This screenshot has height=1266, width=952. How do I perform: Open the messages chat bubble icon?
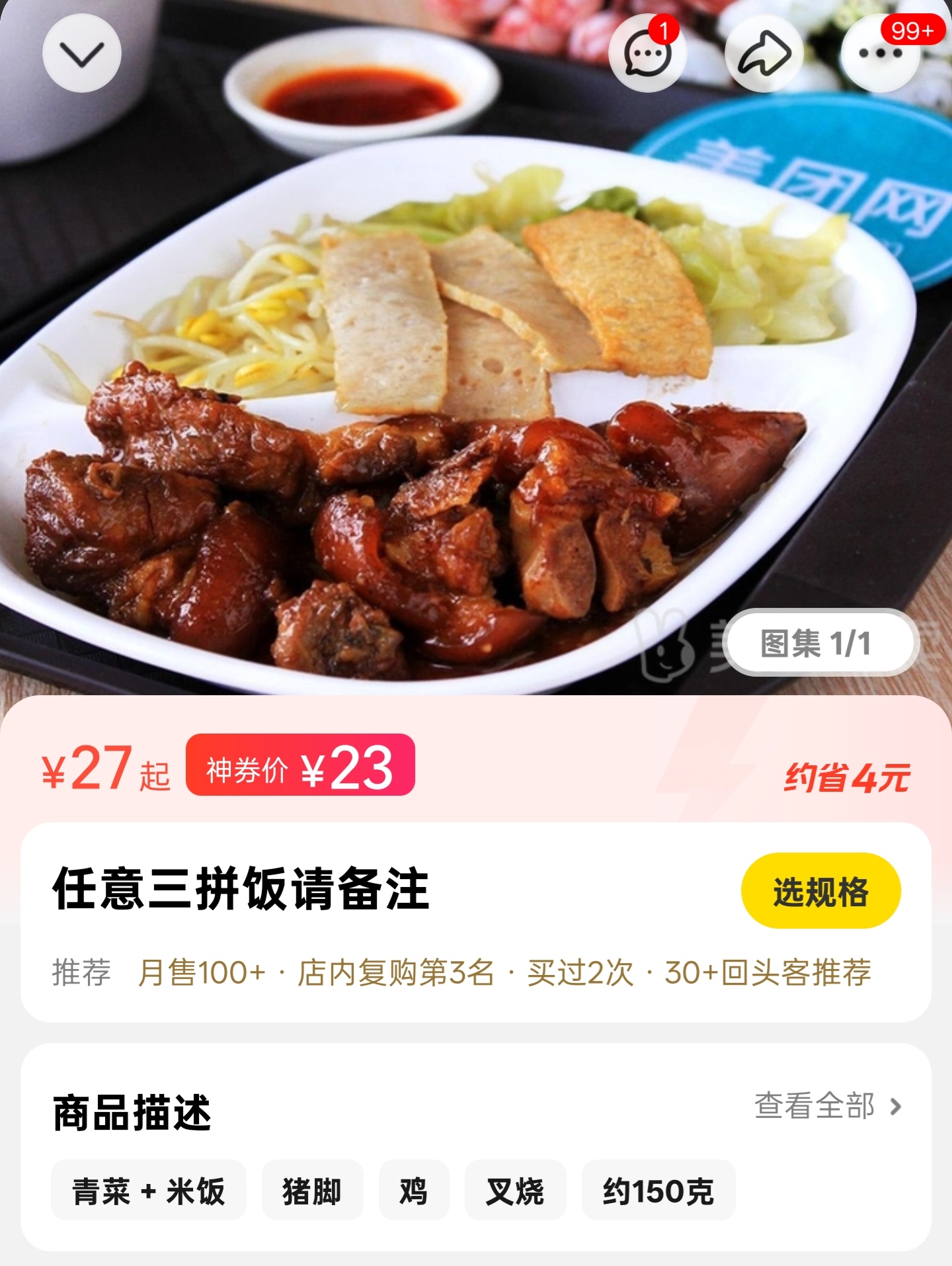(647, 54)
